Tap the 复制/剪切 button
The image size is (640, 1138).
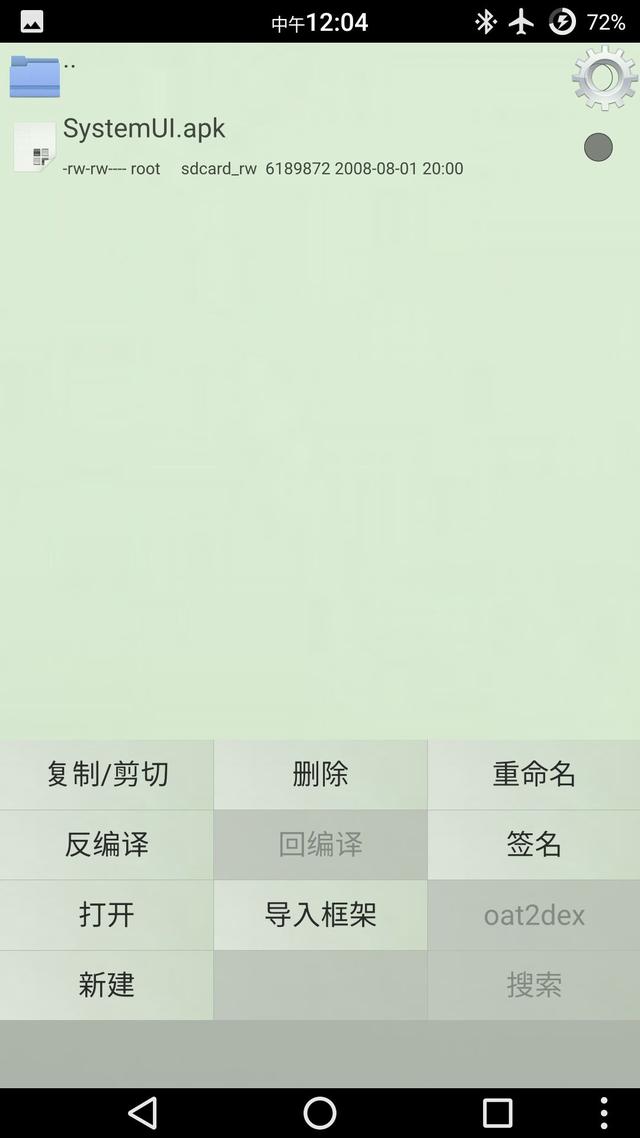(107, 774)
